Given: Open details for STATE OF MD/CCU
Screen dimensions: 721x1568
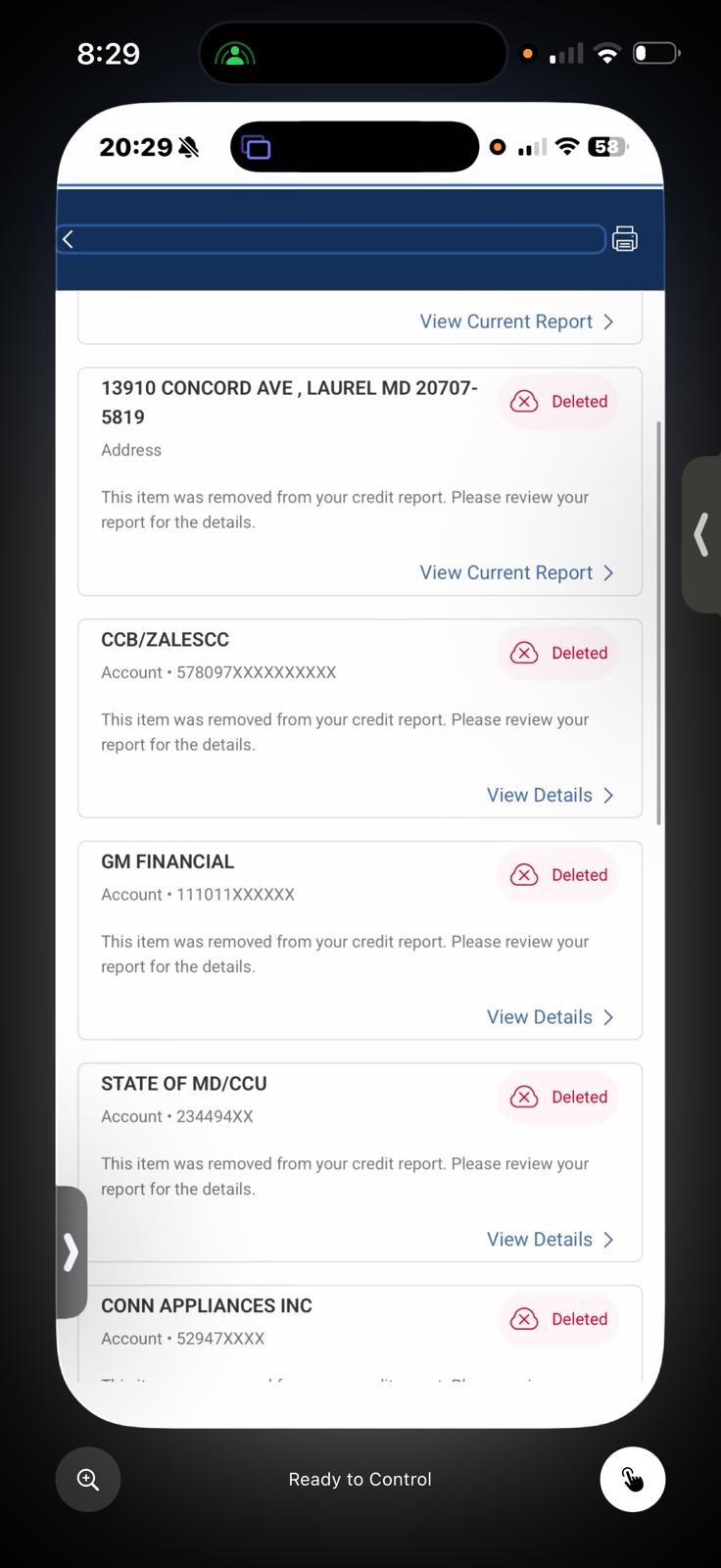Looking at the screenshot, I should pyautogui.click(x=550, y=1240).
